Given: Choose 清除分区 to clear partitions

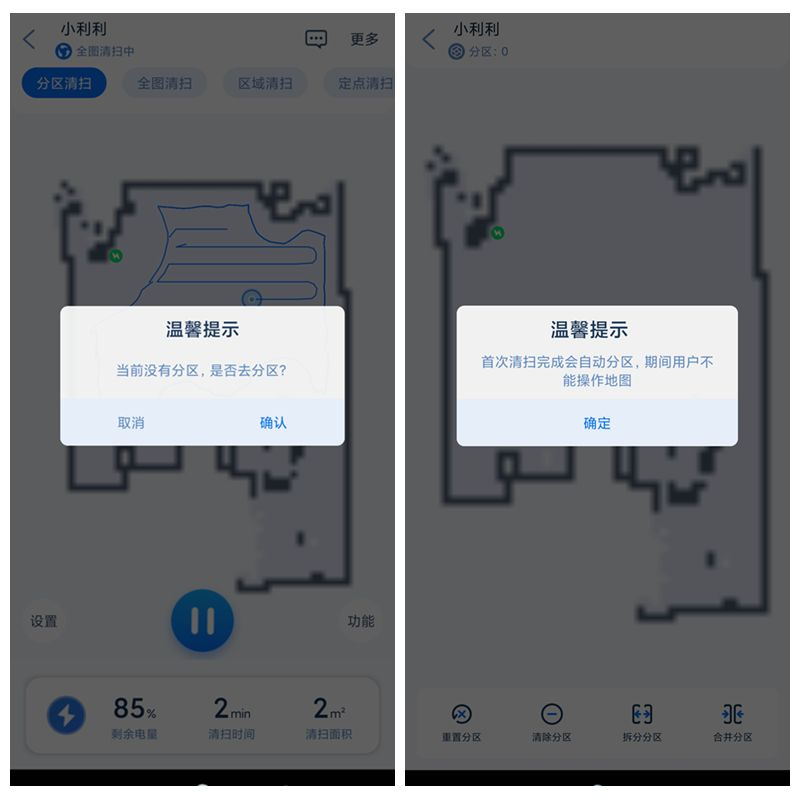Looking at the screenshot, I should point(552,722).
